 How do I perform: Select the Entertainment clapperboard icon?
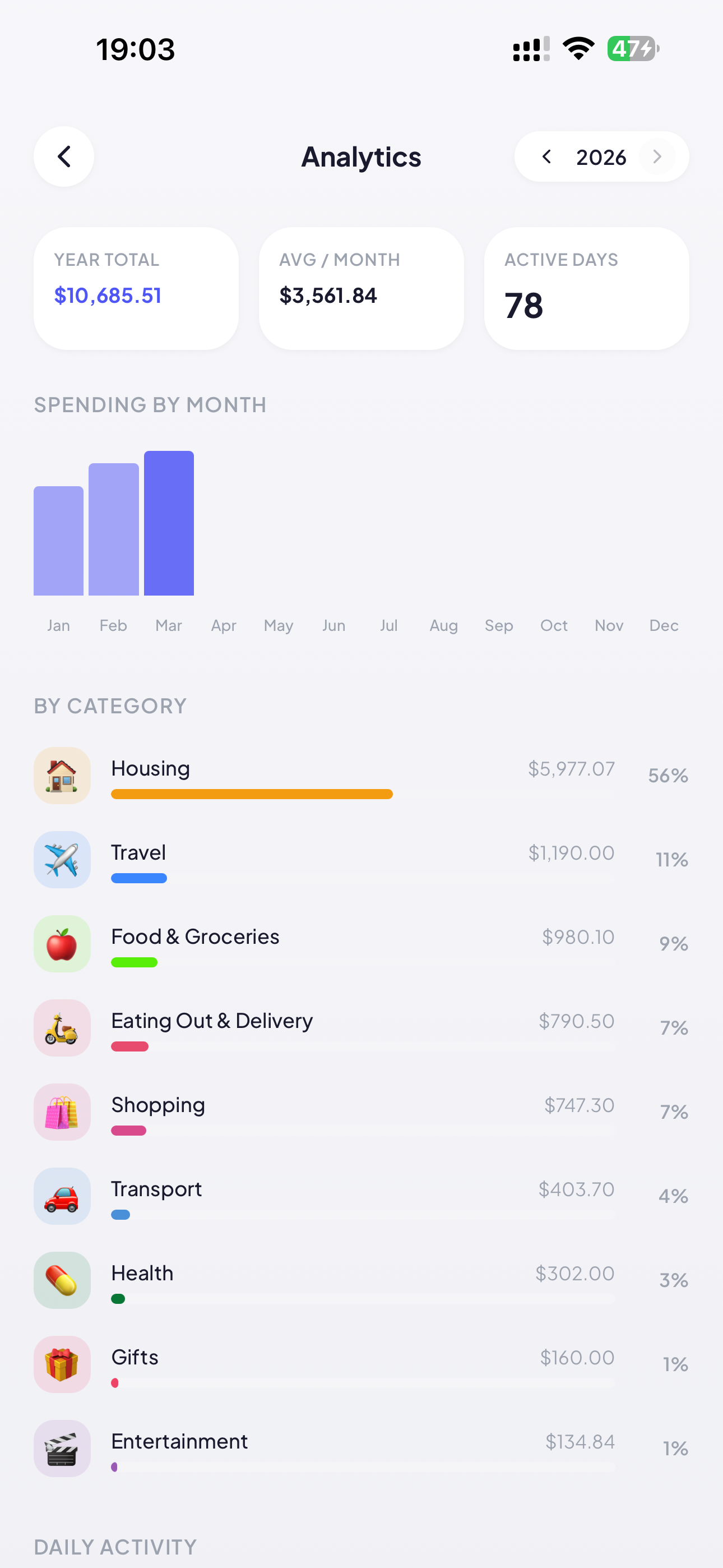(x=62, y=1448)
